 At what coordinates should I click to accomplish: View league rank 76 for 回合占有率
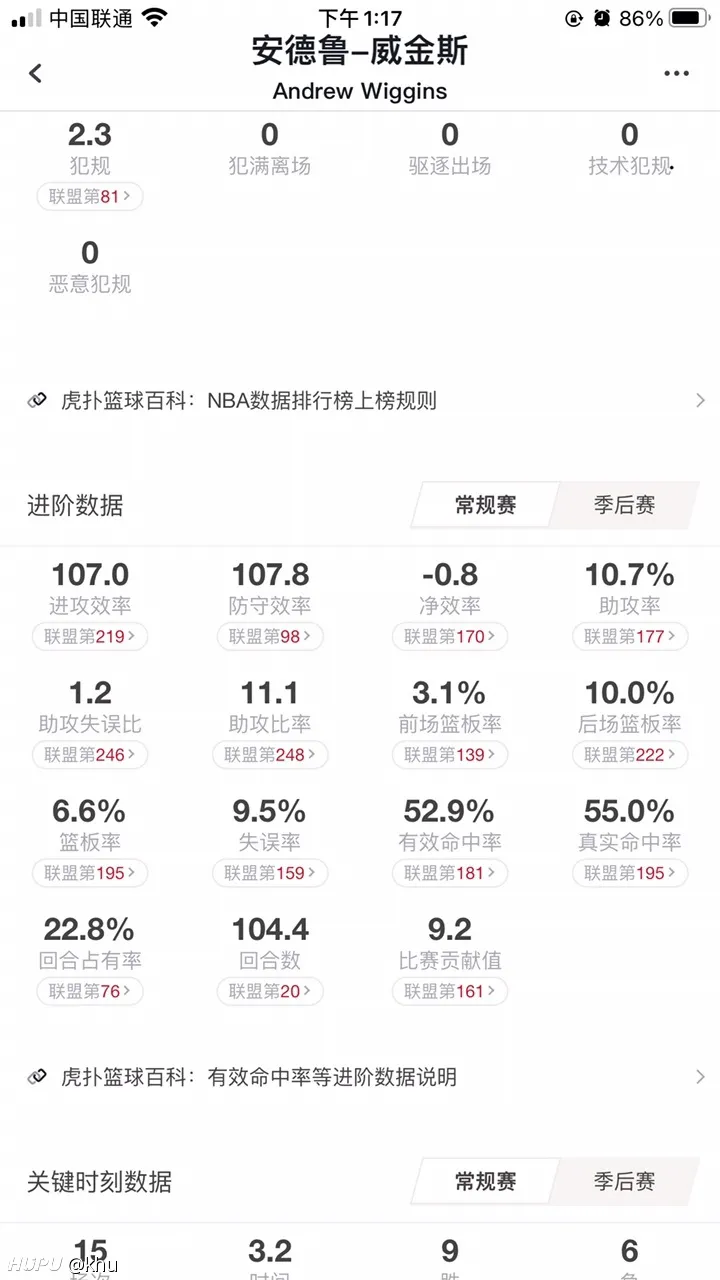coord(90,991)
